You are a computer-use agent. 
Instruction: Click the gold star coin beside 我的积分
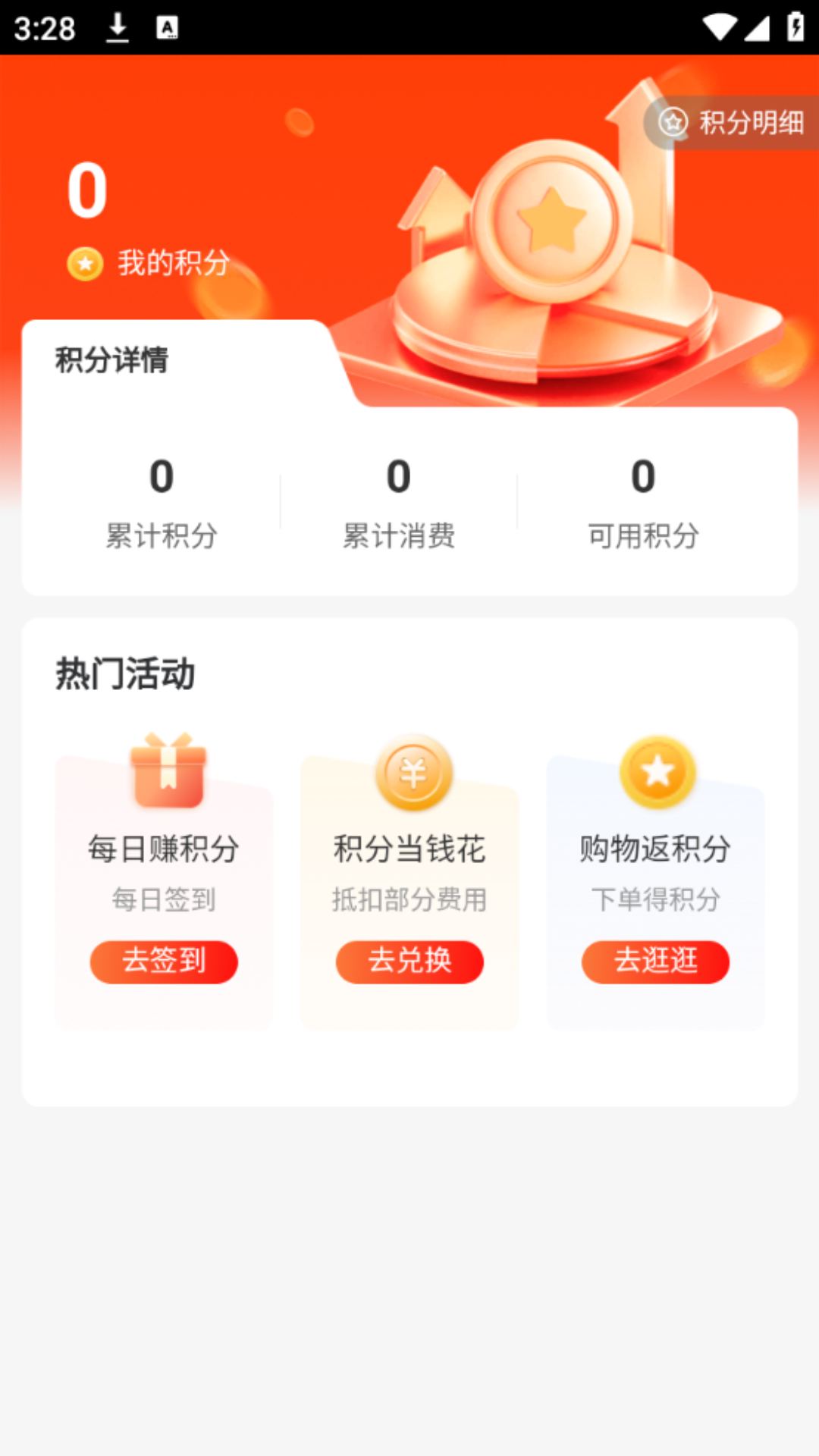pos(84,265)
